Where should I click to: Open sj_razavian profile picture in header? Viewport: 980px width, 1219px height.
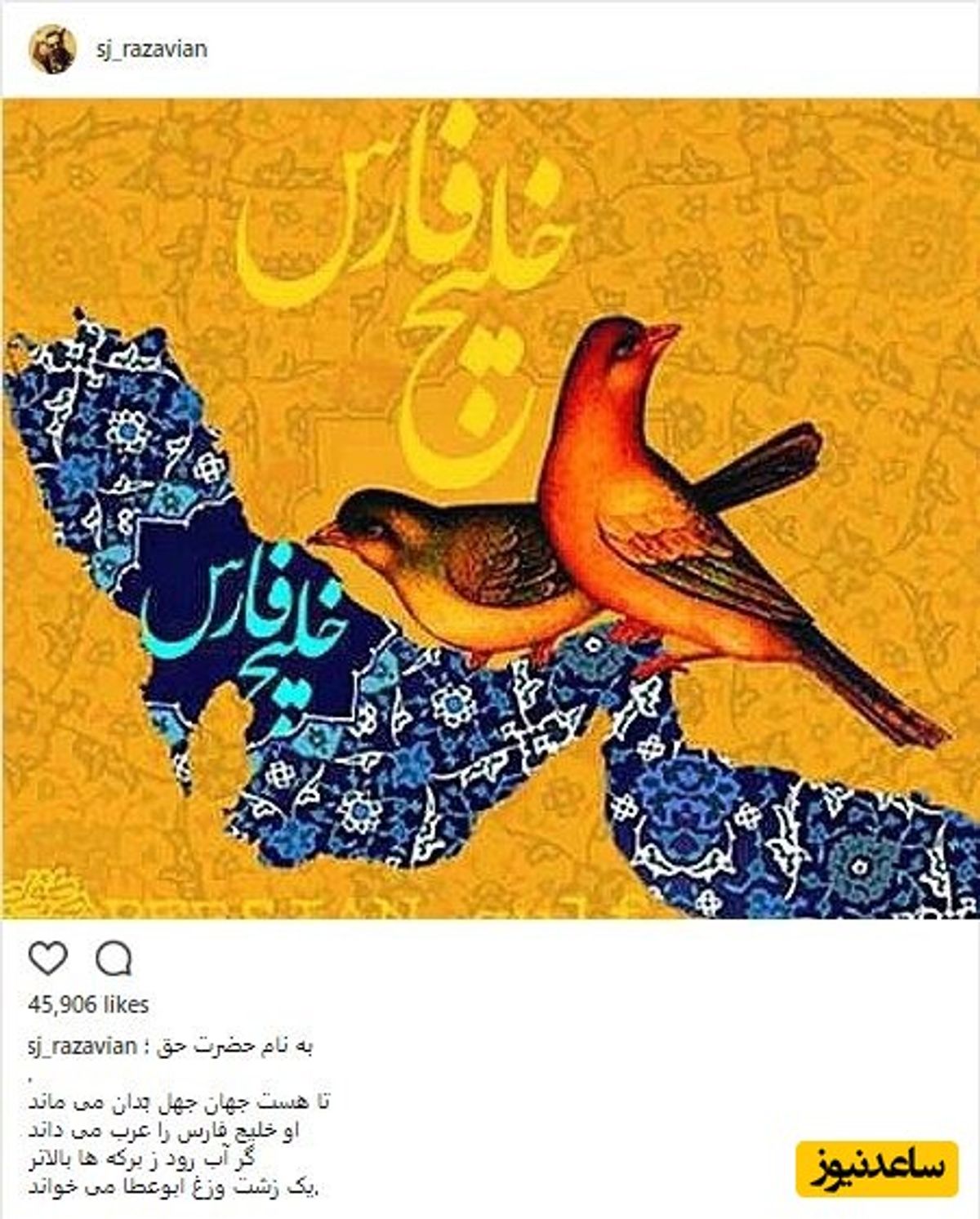pyautogui.click(x=52, y=49)
